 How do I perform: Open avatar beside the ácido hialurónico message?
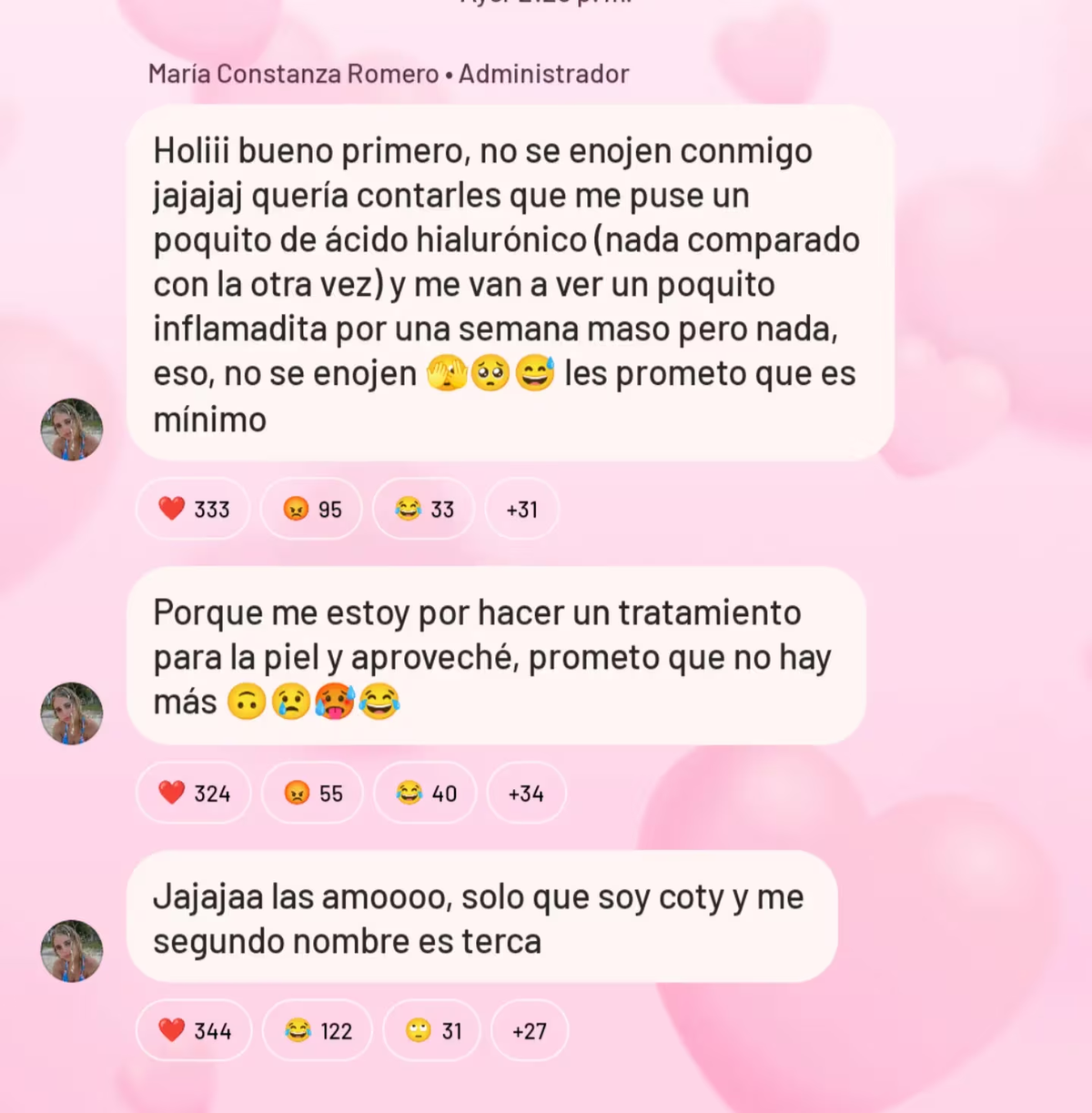coord(72,429)
